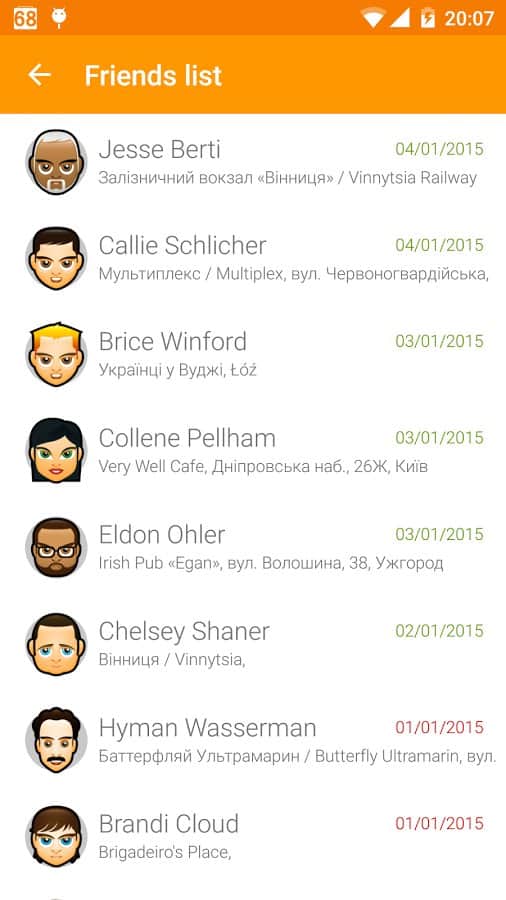The image size is (506, 900).
Task: Tap Eldon Ohler's entry
Action: [253, 548]
